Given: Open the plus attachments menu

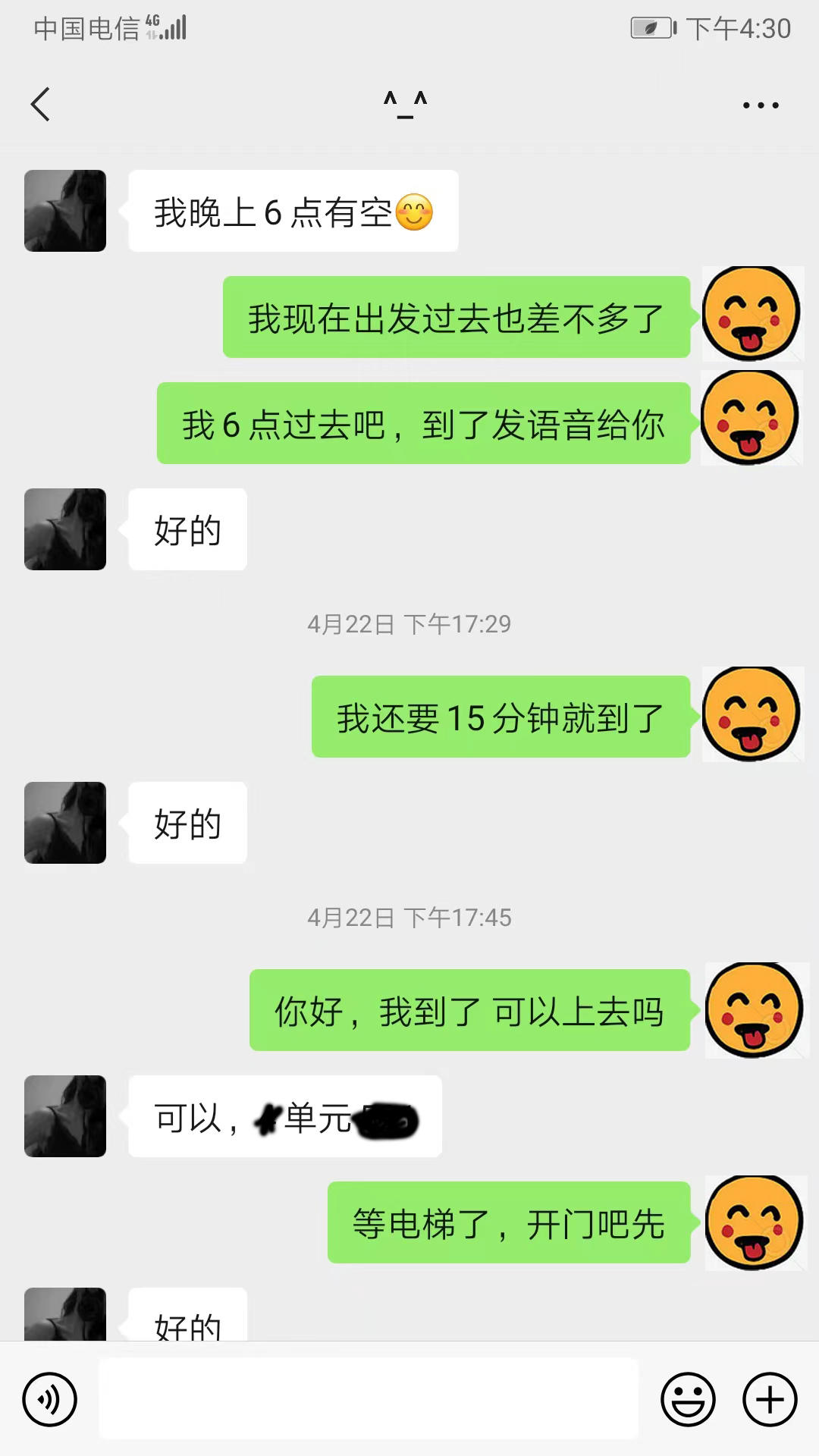Looking at the screenshot, I should click(770, 1399).
